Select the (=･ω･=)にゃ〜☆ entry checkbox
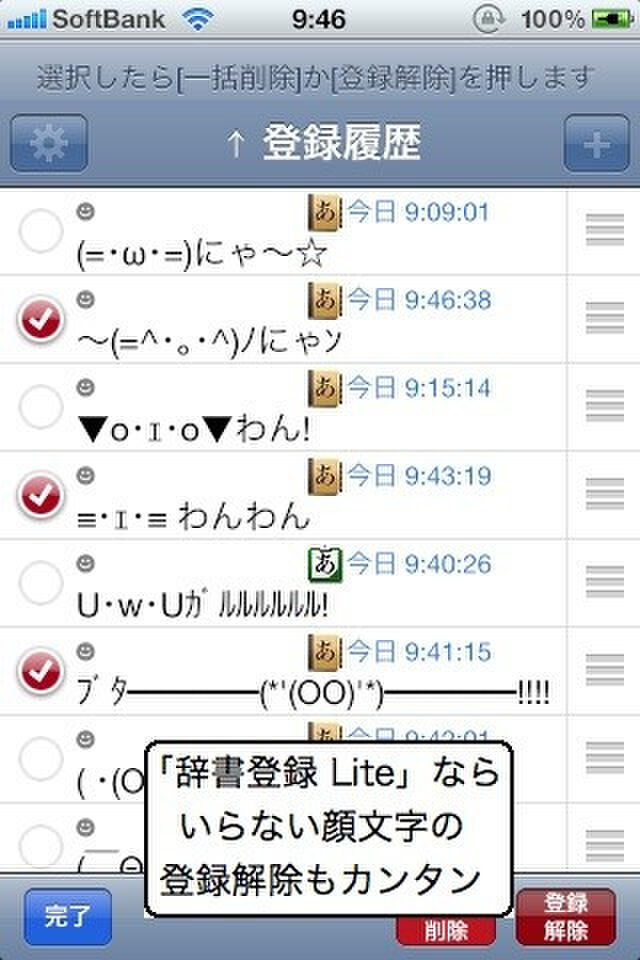 [40, 234]
